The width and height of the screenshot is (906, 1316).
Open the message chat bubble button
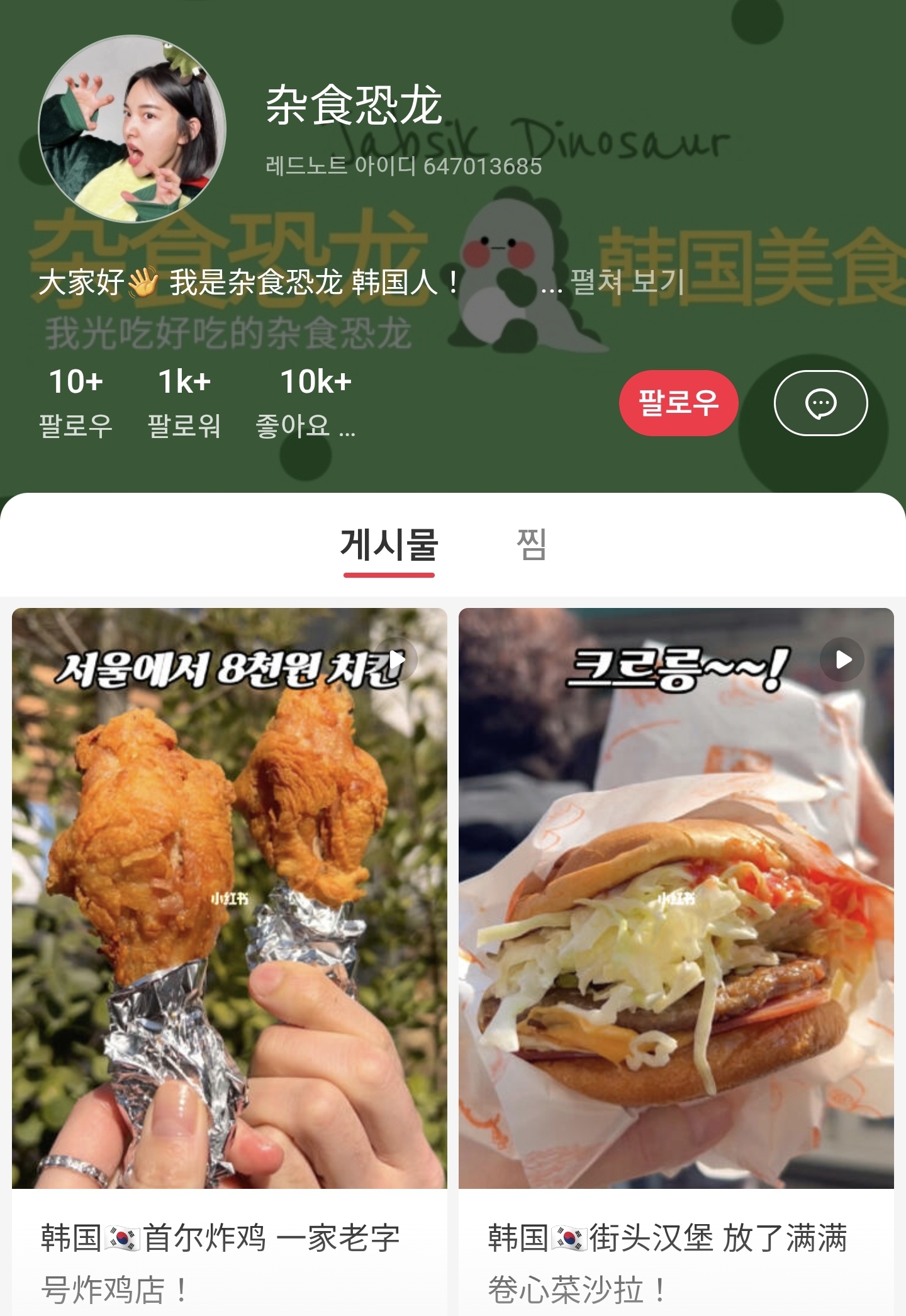[x=820, y=403]
